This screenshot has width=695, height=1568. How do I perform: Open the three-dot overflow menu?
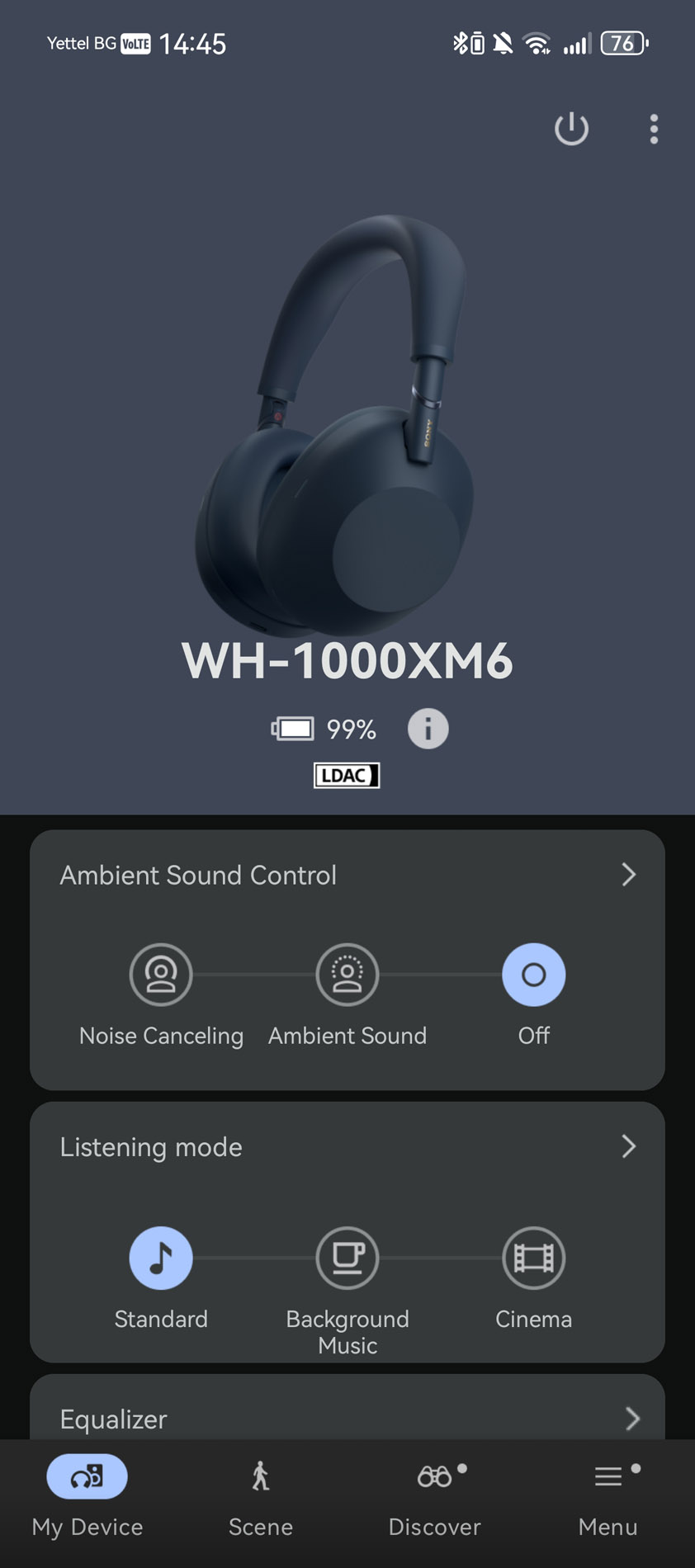pyautogui.click(x=654, y=130)
